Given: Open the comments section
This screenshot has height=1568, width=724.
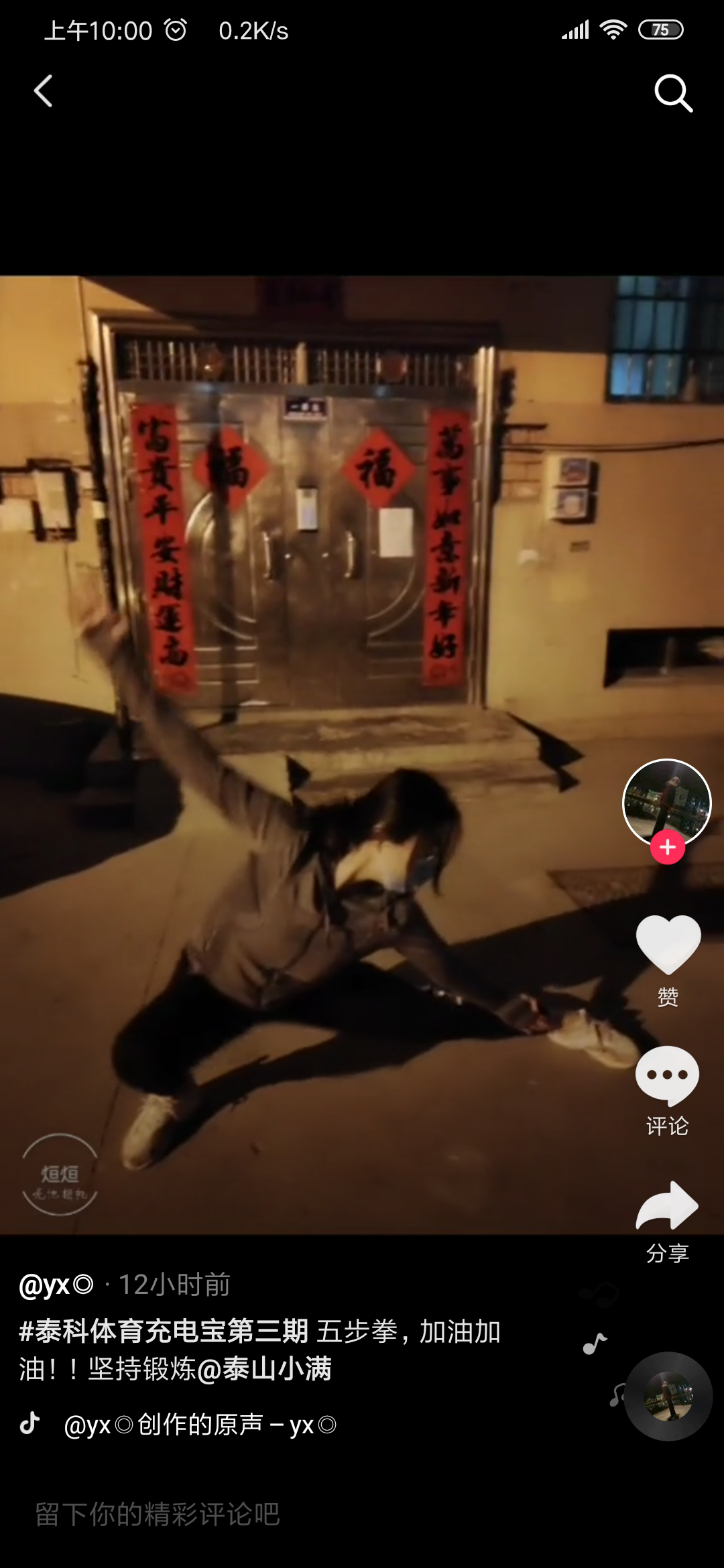Looking at the screenshot, I should (x=667, y=1075).
